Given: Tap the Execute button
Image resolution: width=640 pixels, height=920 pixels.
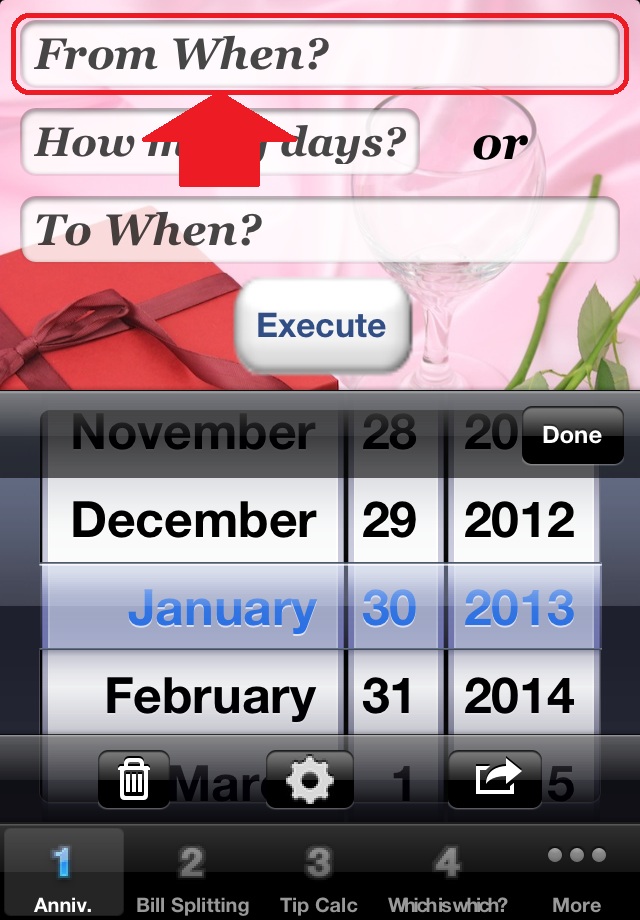Looking at the screenshot, I should [x=322, y=326].
